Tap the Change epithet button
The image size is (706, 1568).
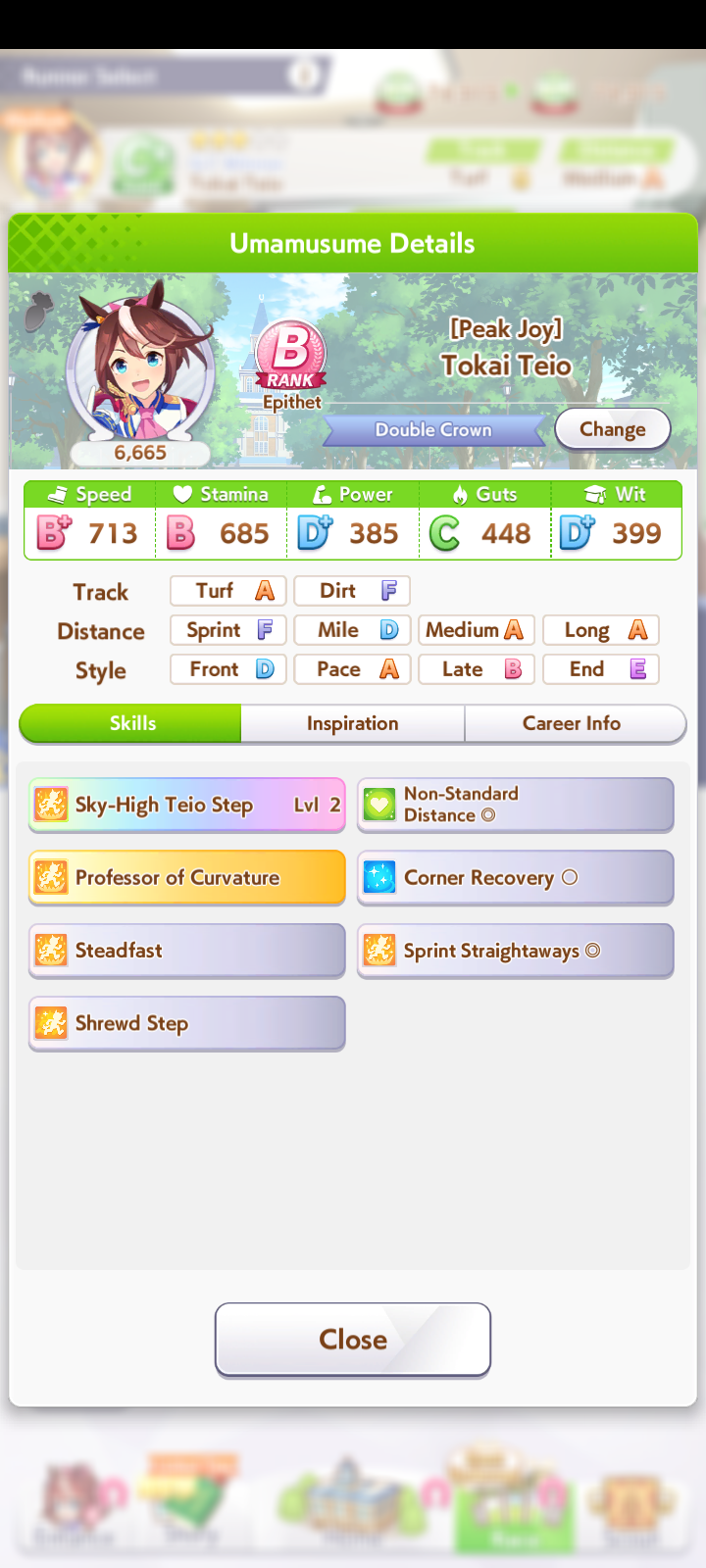click(x=613, y=429)
